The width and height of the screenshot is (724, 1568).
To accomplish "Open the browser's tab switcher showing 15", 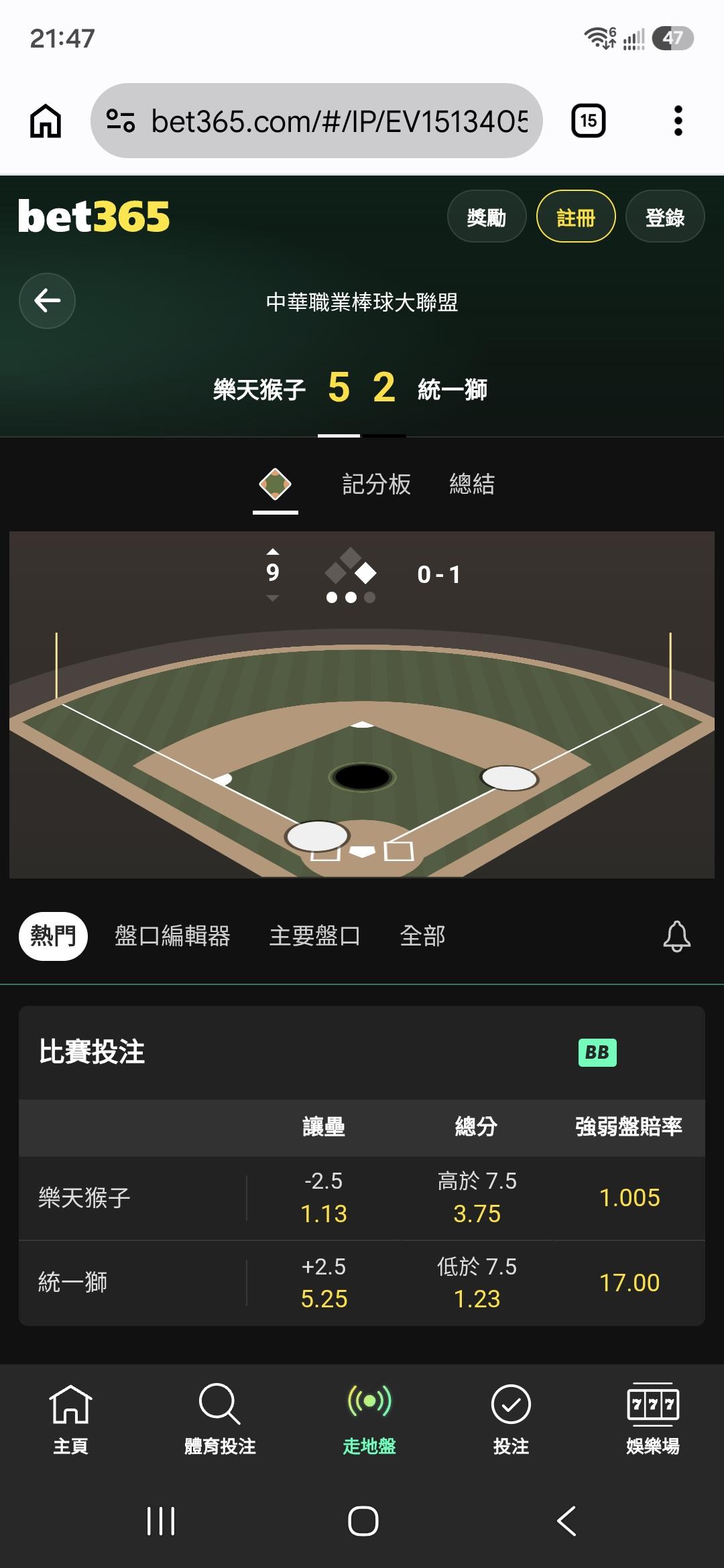I will (x=589, y=121).
